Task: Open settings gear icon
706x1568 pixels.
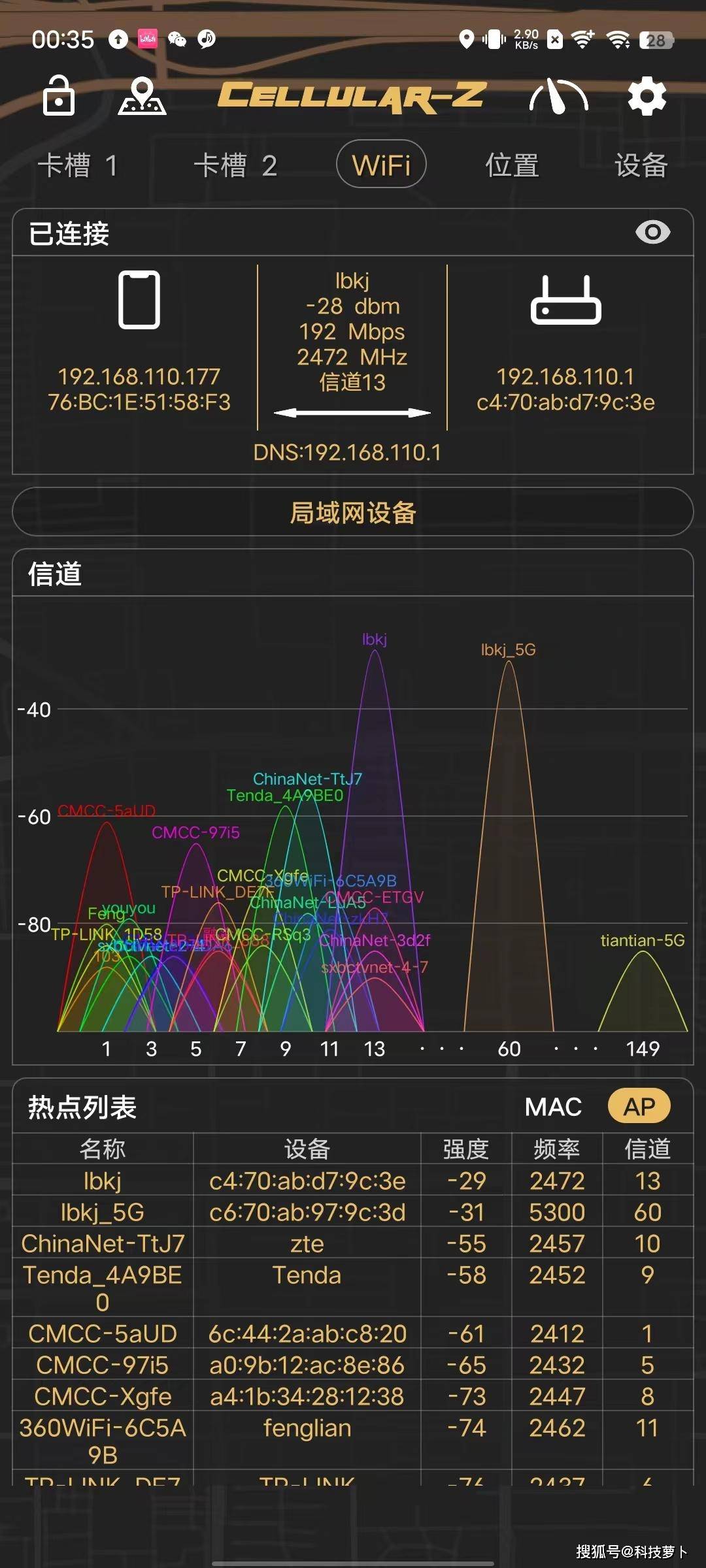Action: (x=647, y=96)
